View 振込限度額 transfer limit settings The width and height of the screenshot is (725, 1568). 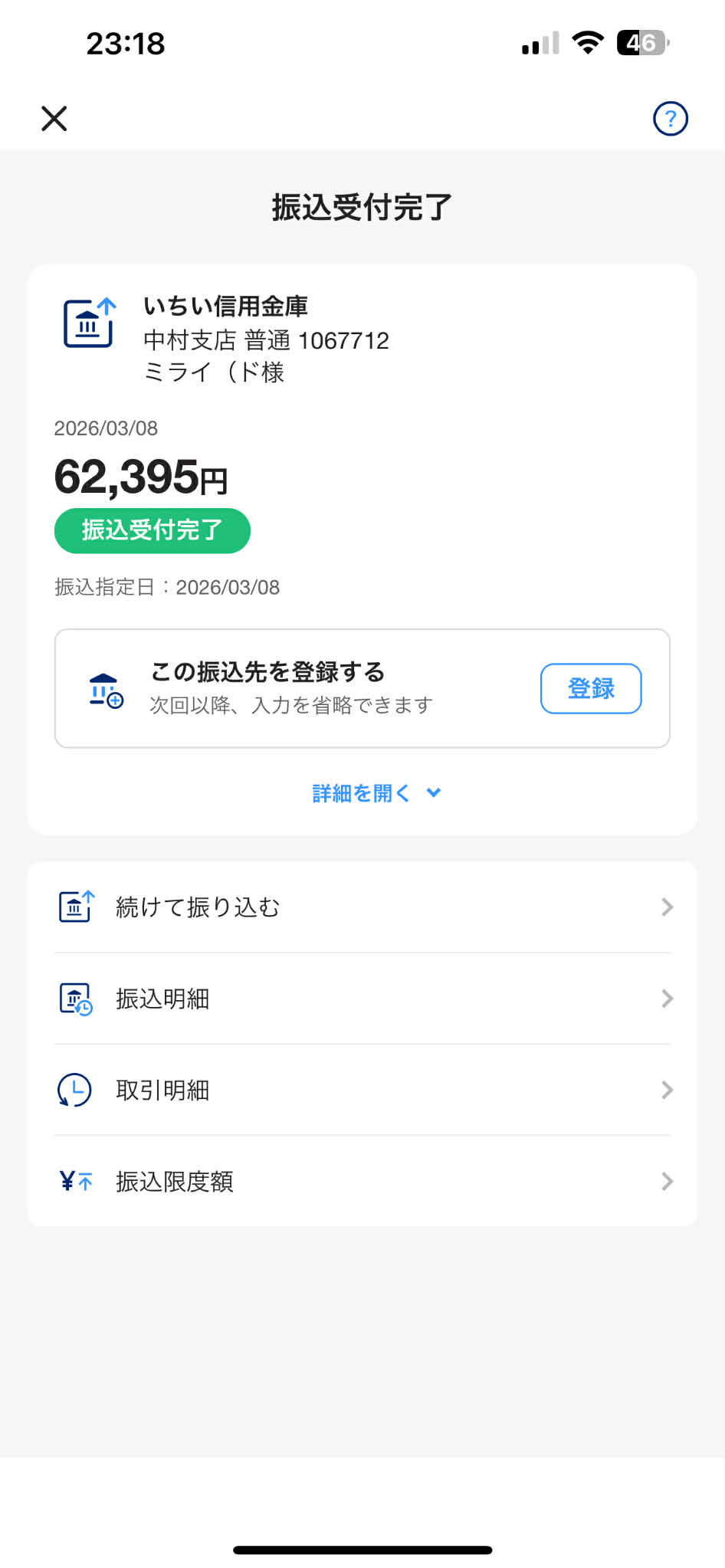(362, 1181)
